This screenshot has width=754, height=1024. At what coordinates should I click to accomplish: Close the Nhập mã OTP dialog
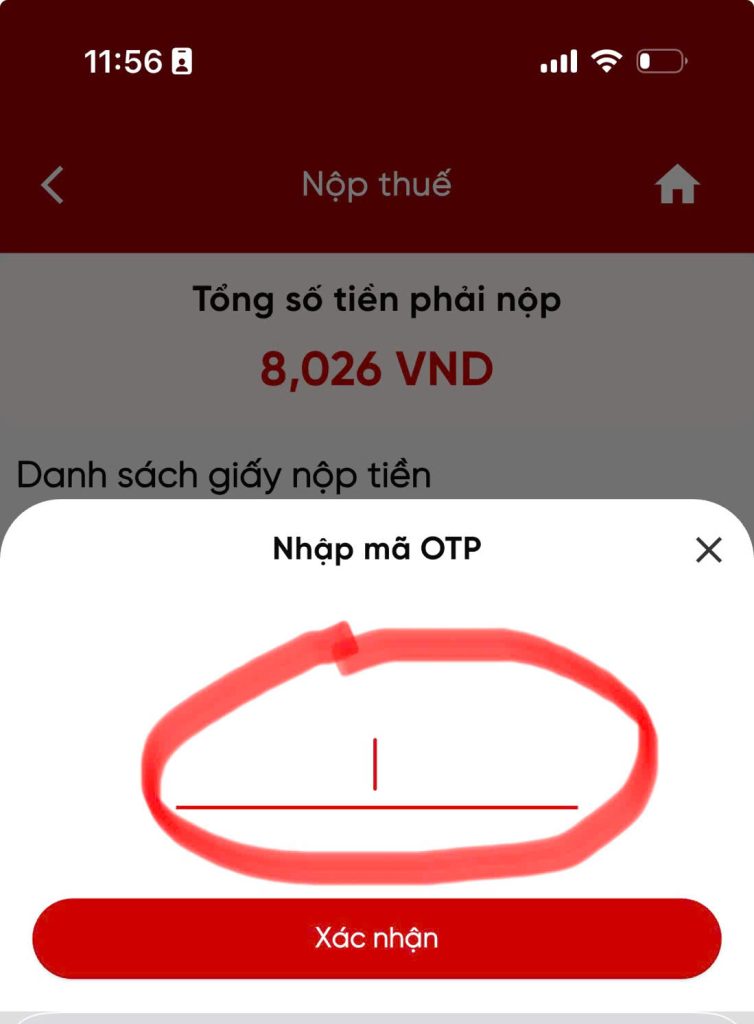click(x=708, y=550)
